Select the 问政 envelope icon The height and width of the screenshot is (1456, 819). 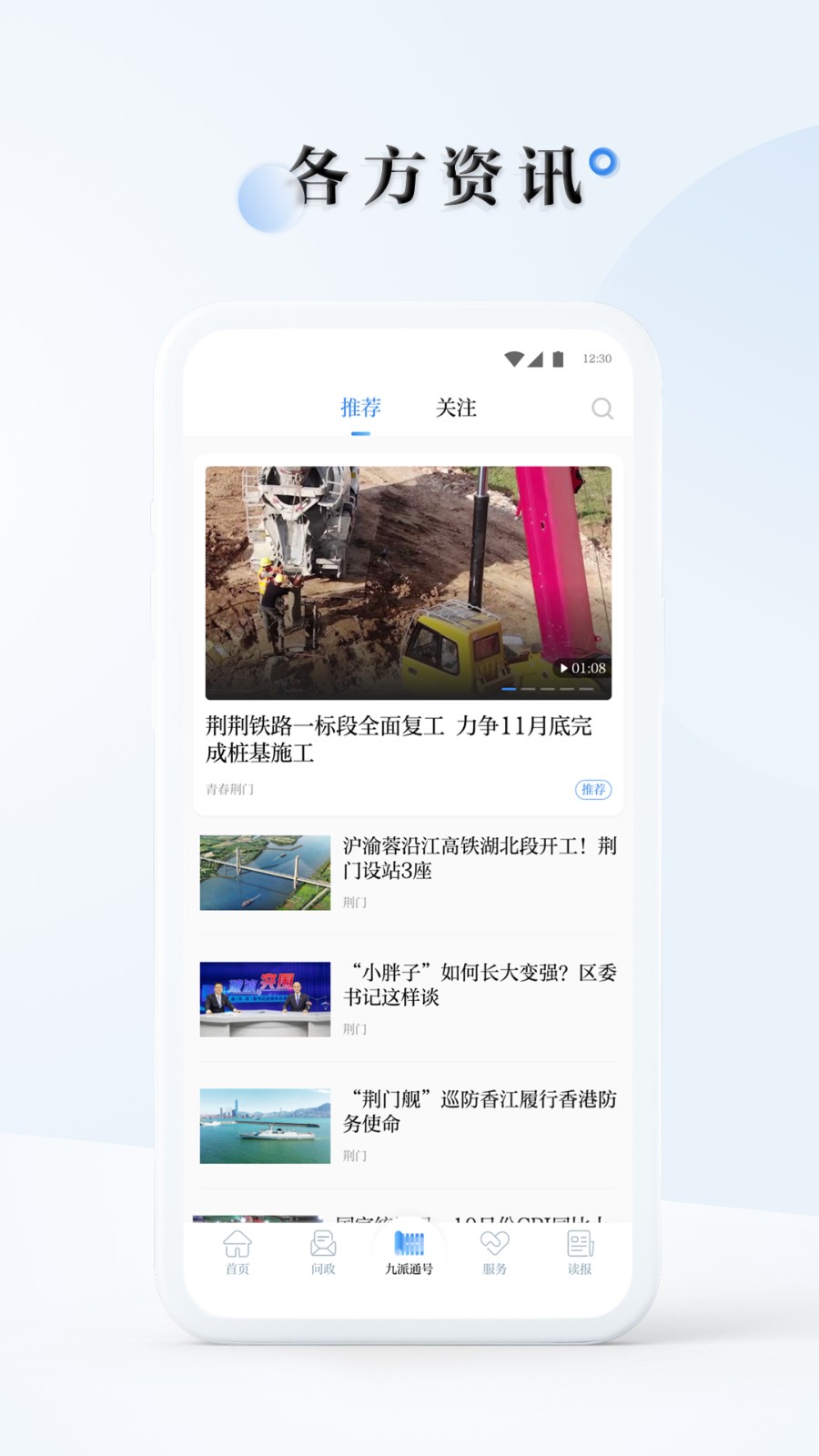point(320,1249)
